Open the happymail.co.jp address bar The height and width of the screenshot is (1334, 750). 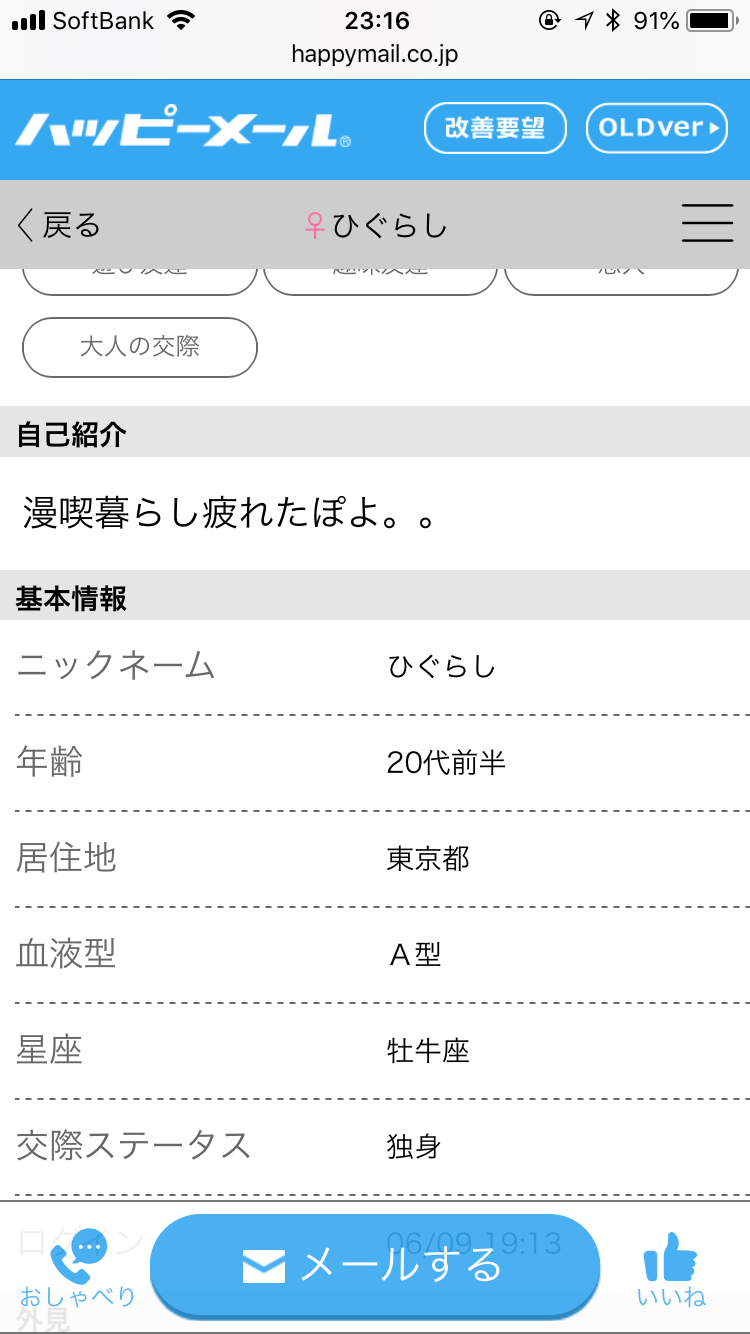point(375,53)
